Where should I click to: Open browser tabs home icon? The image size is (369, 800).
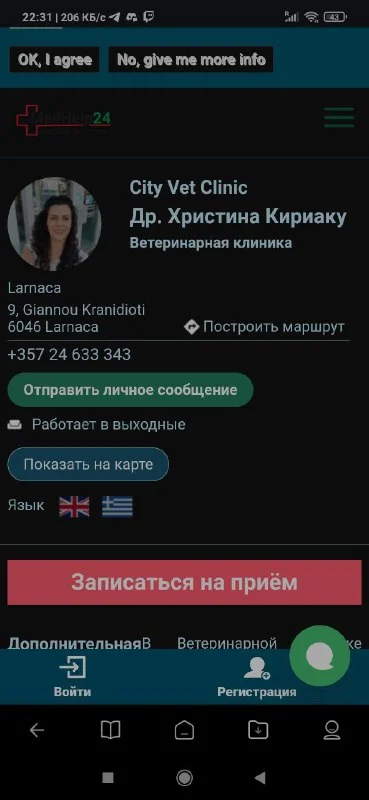(184, 731)
